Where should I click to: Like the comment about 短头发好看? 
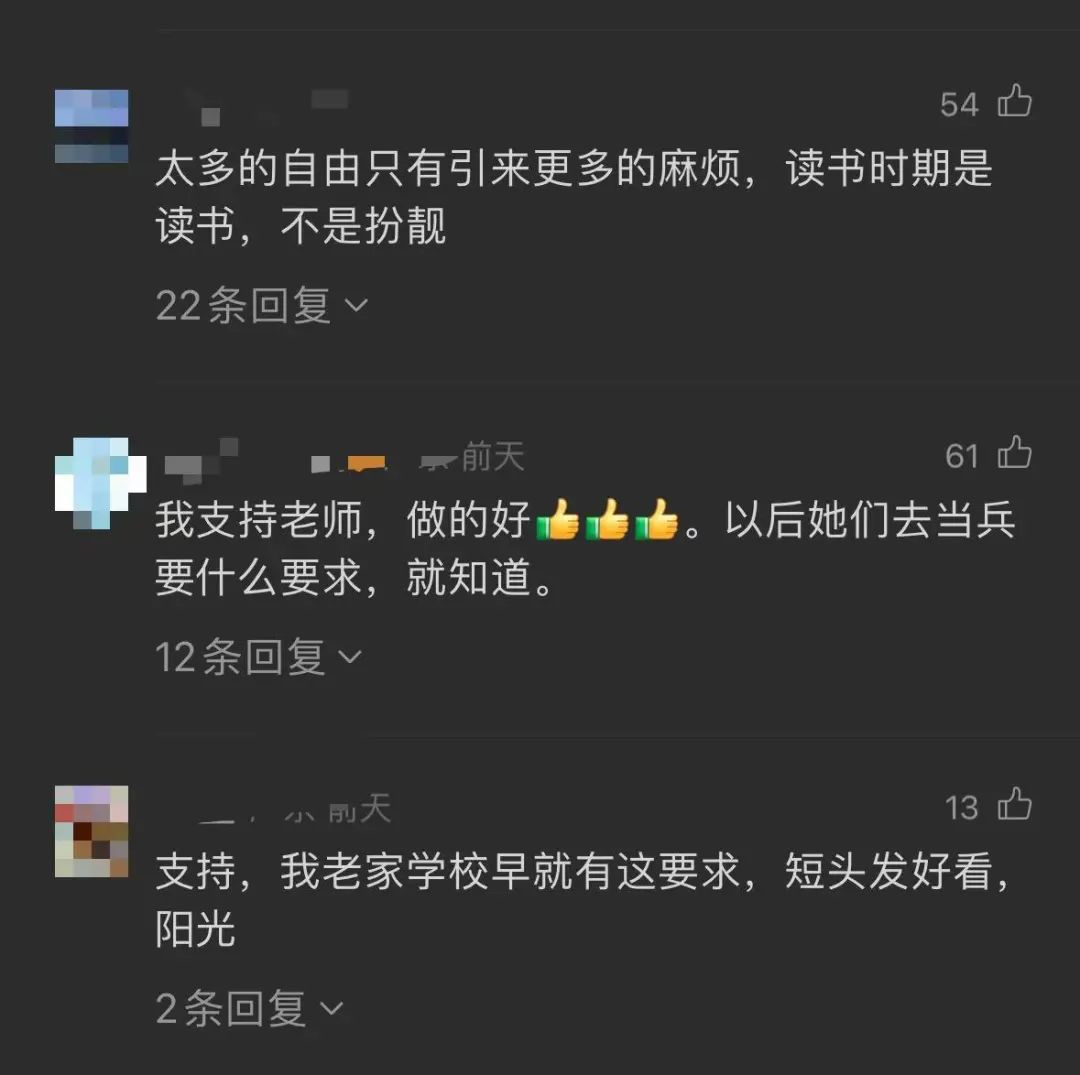pos(1015,805)
